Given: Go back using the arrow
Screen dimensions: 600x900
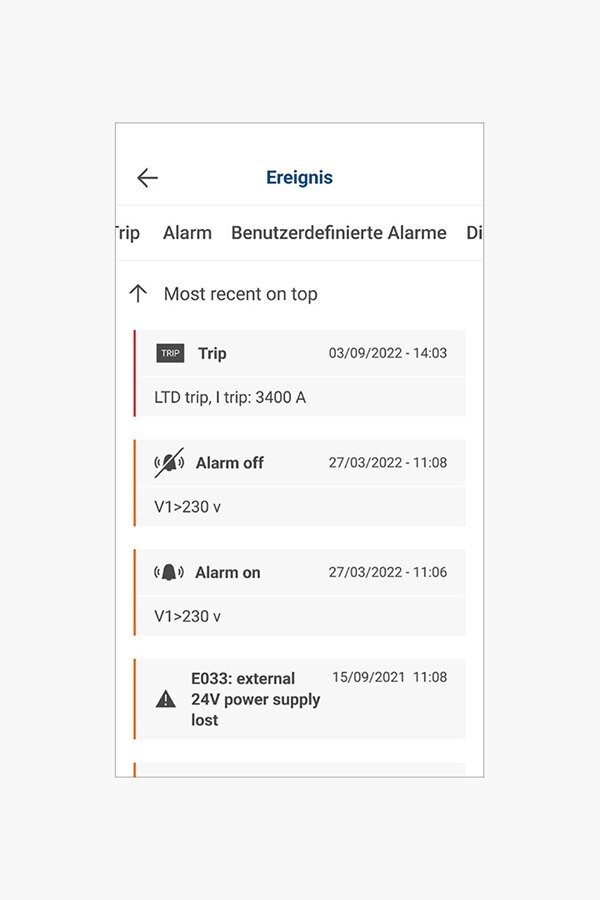Looking at the screenshot, I should (x=147, y=178).
